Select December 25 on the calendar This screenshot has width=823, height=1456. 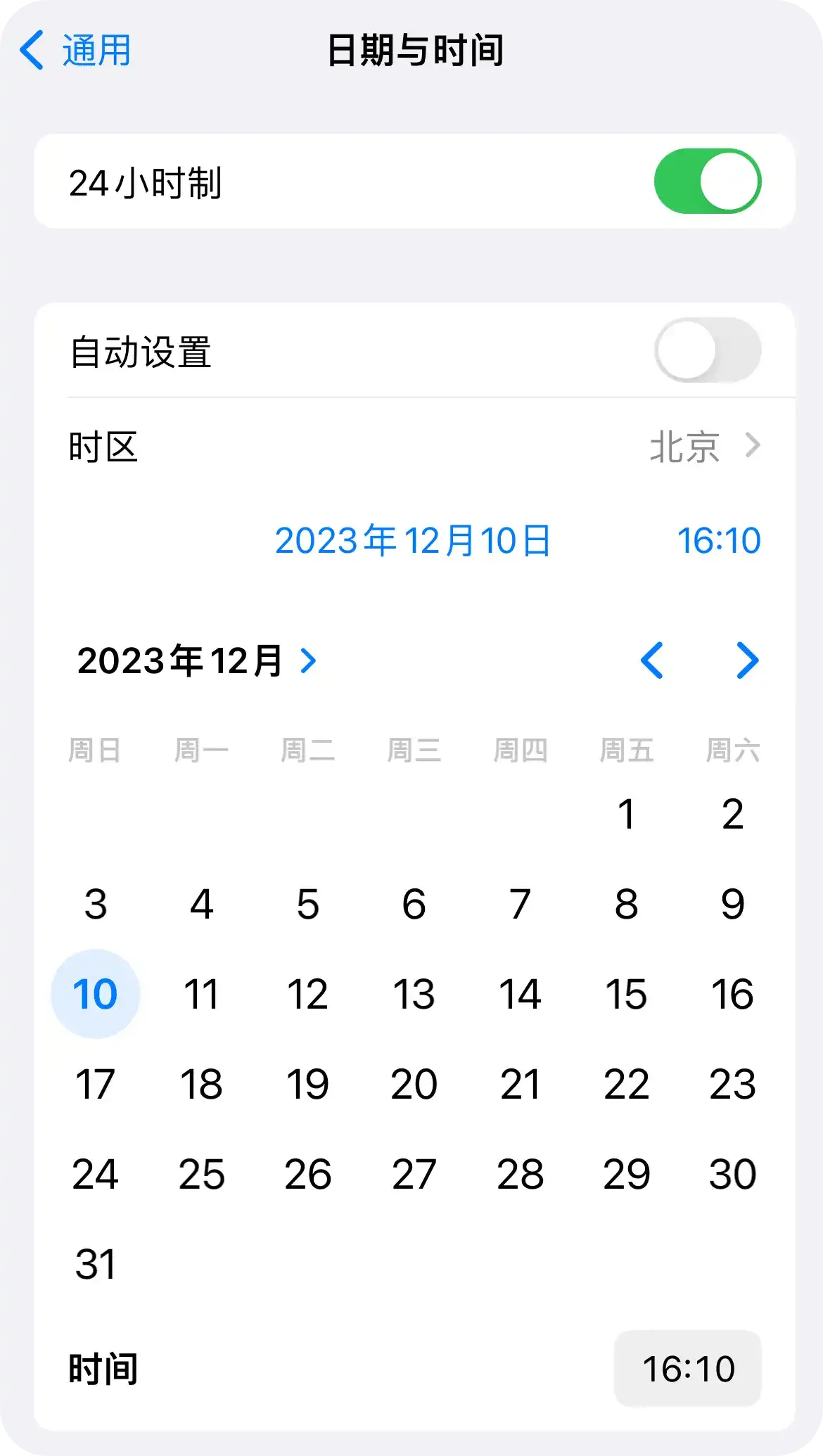click(x=202, y=1173)
